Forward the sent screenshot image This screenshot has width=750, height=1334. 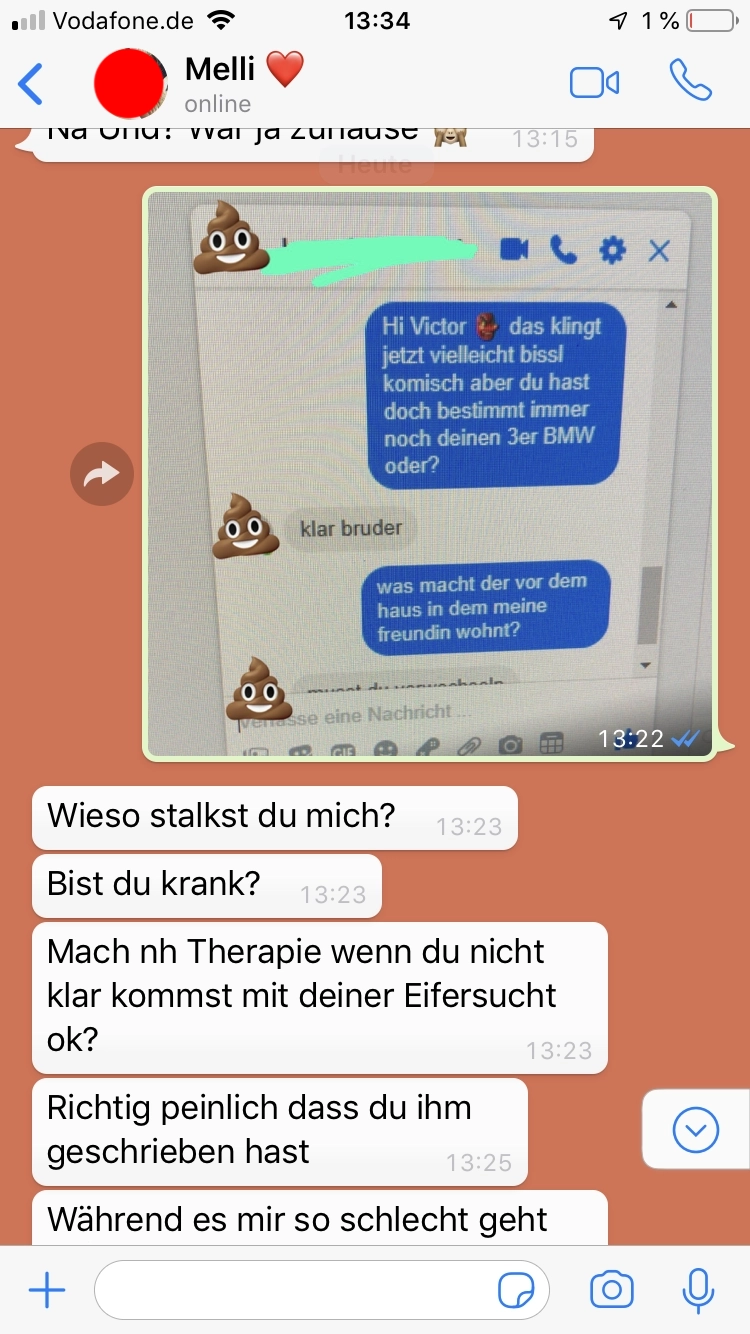tap(101, 474)
